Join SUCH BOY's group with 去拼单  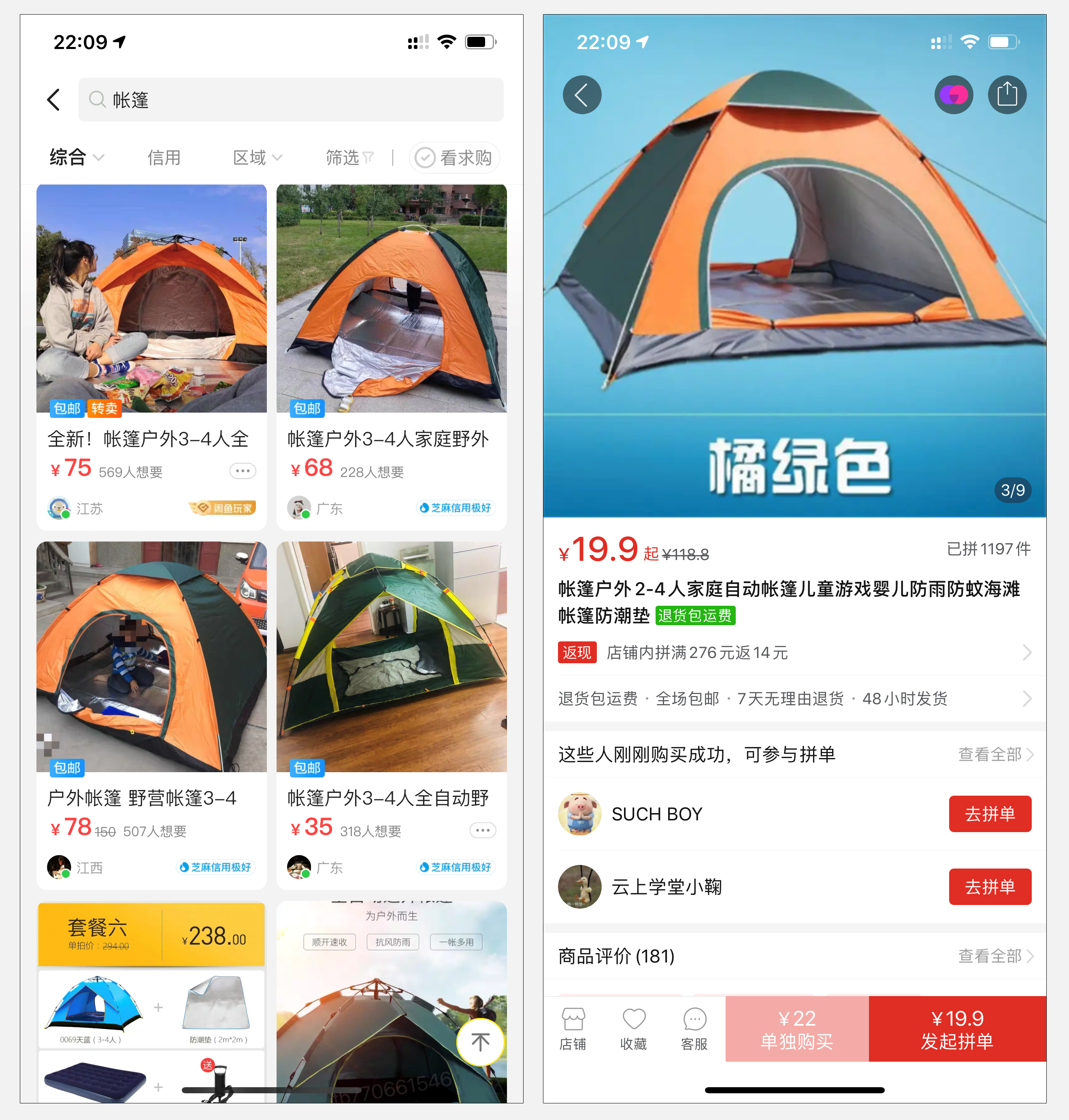pyautogui.click(x=989, y=813)
